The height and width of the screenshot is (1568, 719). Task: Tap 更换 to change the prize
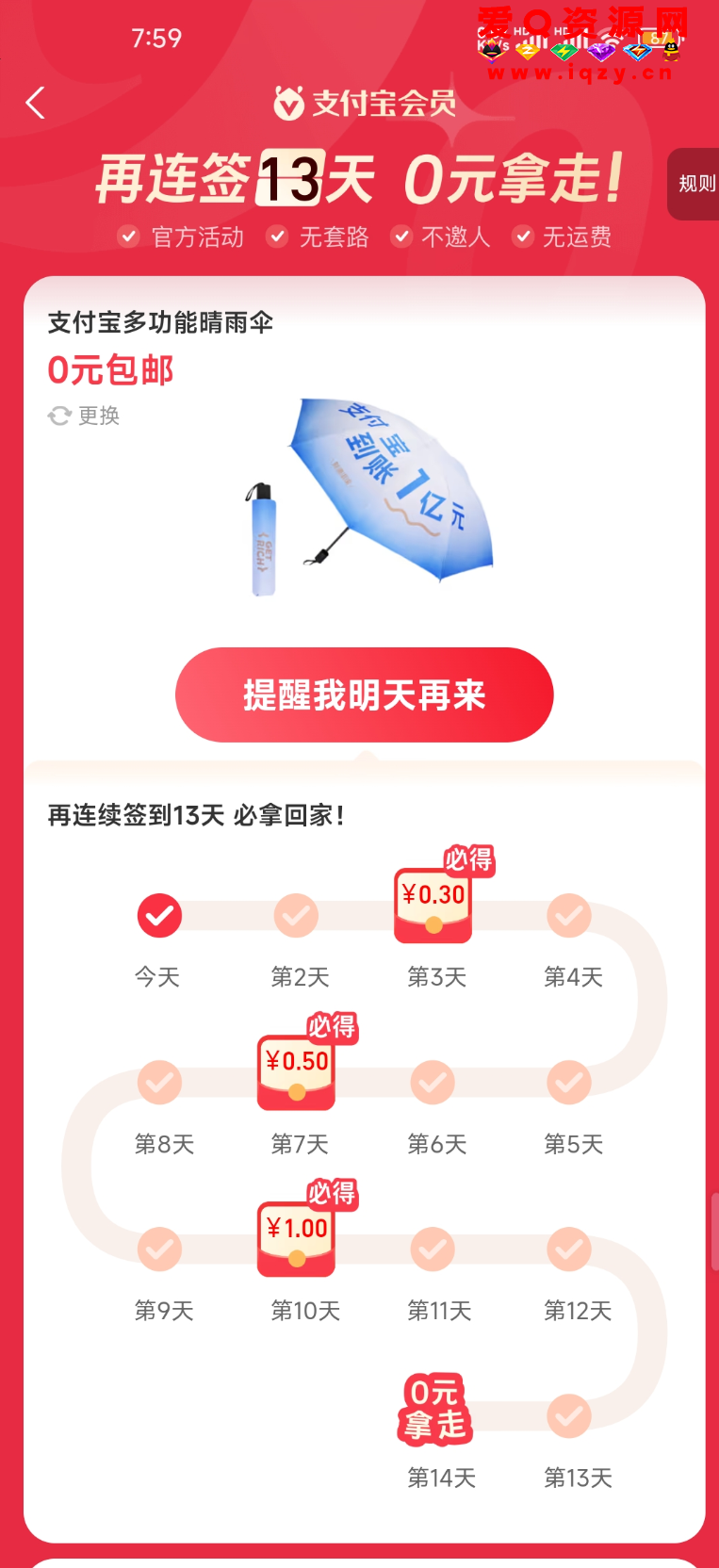[x=85, y=416]
